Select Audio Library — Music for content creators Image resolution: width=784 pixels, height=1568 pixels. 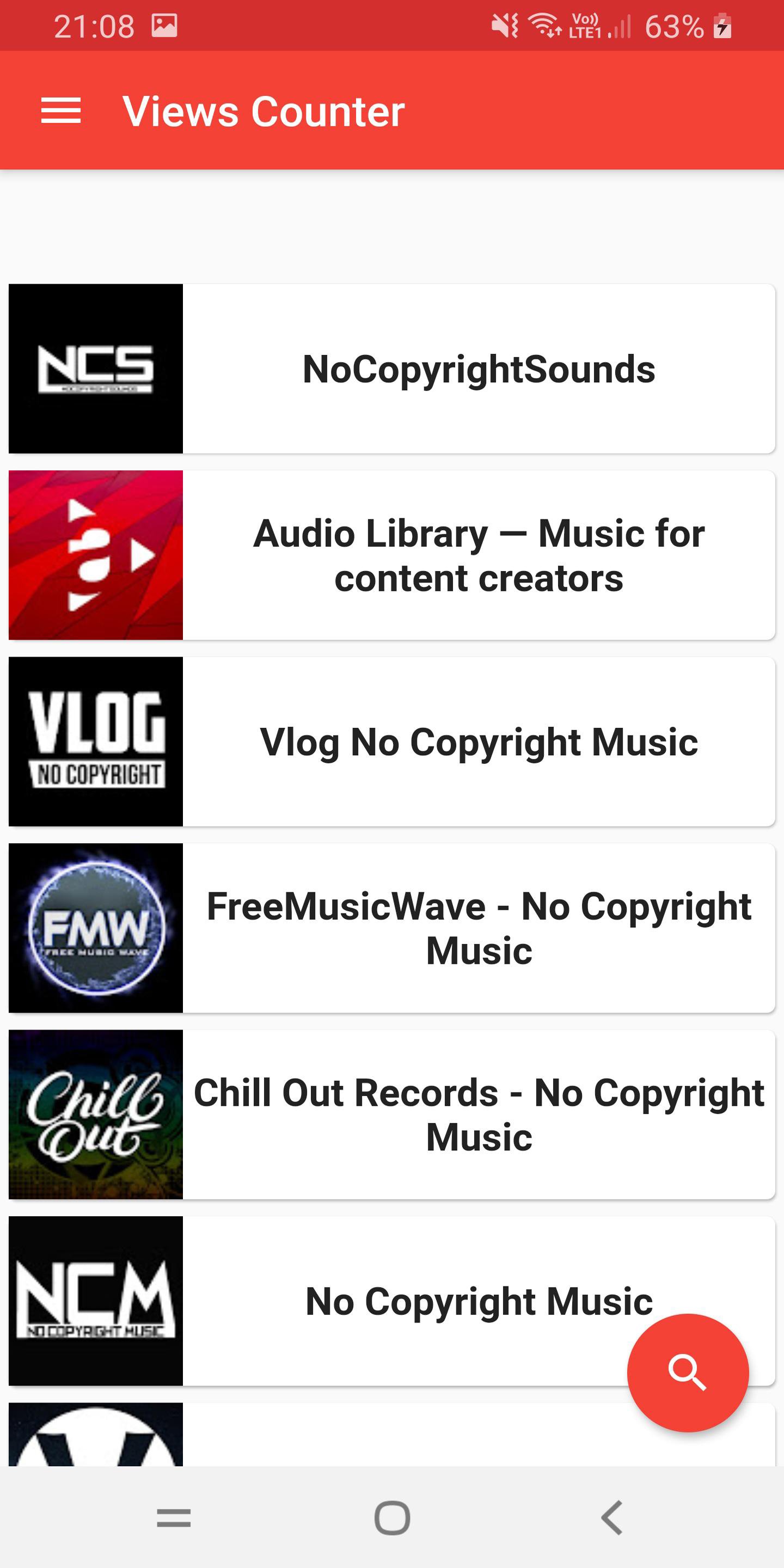479,555
